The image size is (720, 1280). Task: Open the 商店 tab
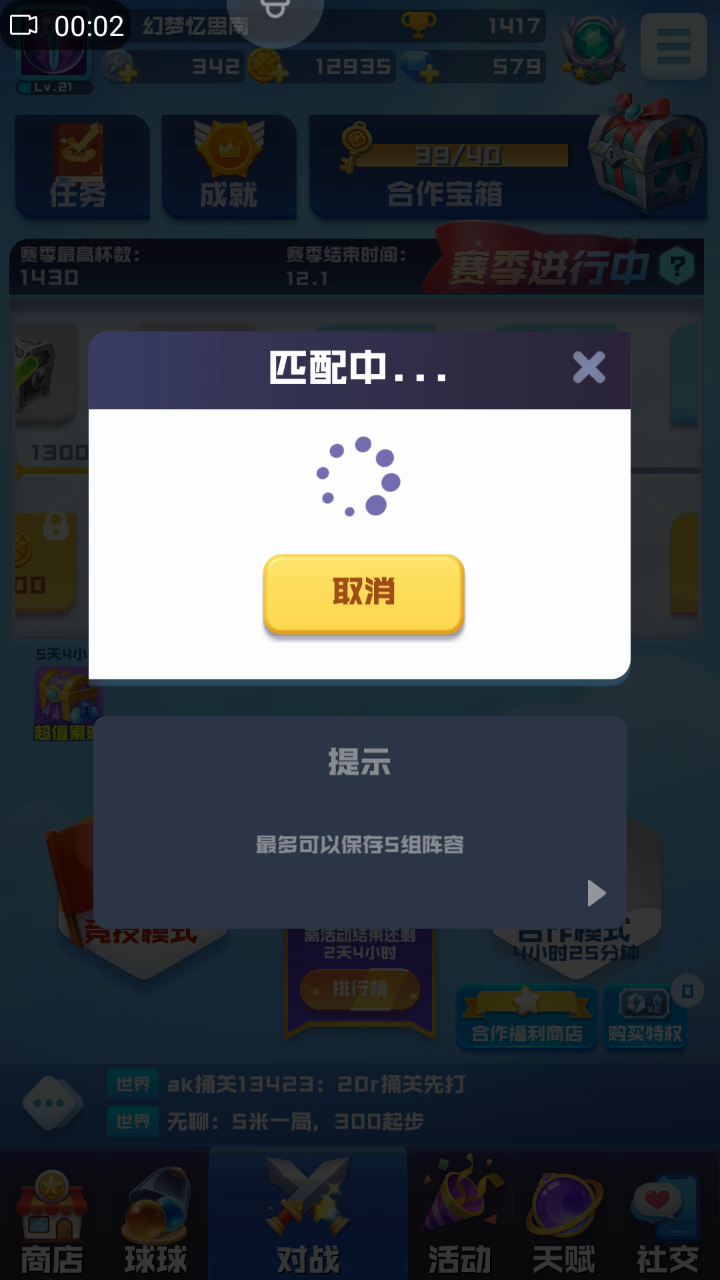52,1214
